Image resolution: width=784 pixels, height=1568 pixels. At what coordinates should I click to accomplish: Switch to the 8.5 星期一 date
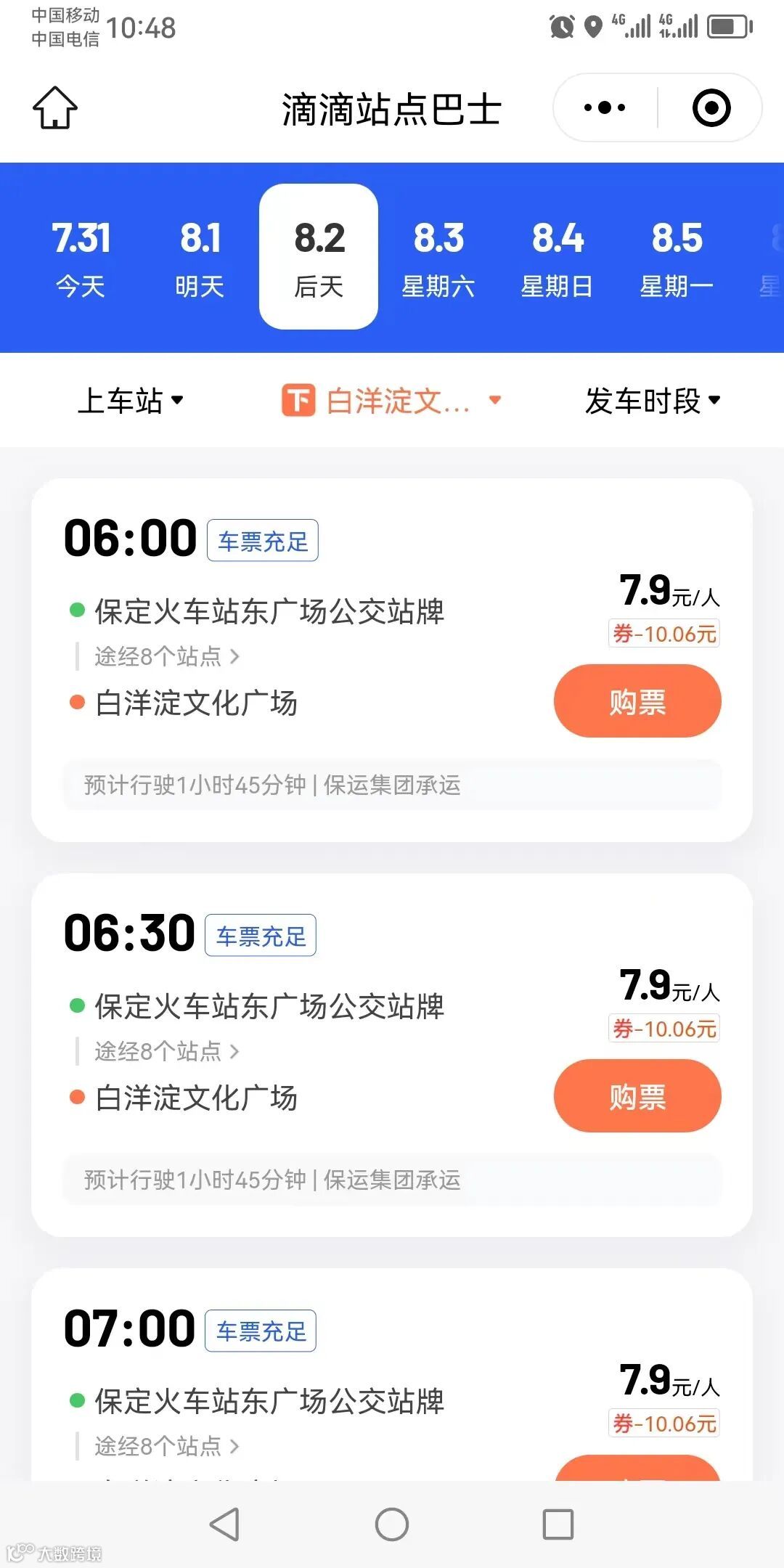click(x=677, y=258)
